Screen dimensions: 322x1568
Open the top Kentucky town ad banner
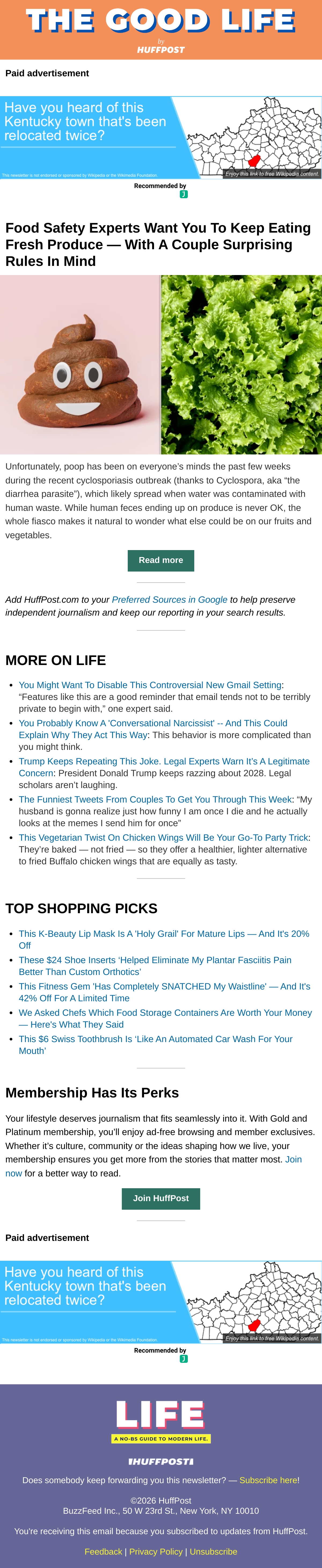click(x=161, y=137)
